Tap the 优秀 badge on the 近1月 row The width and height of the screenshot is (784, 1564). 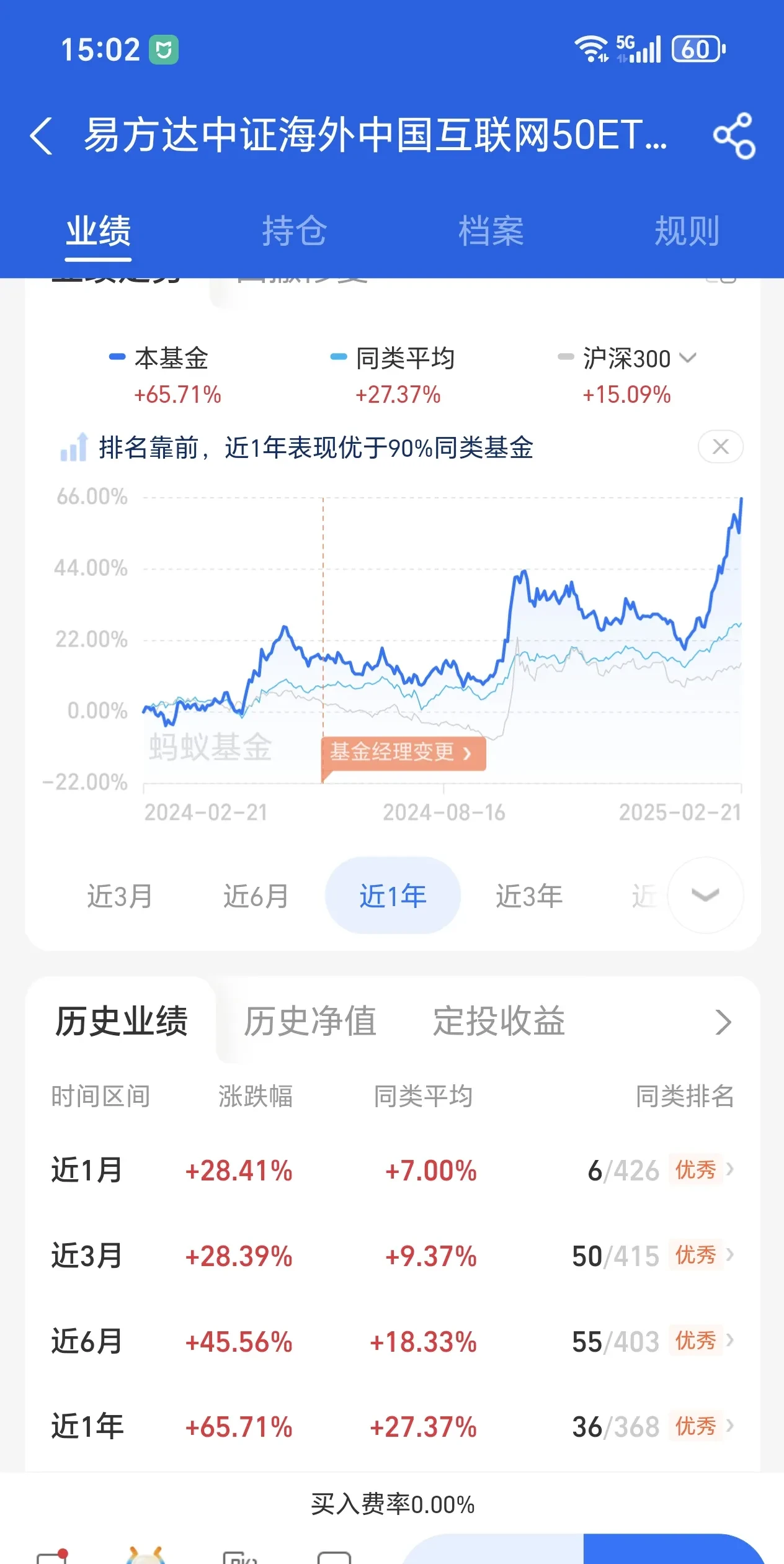coord(695,1170)
